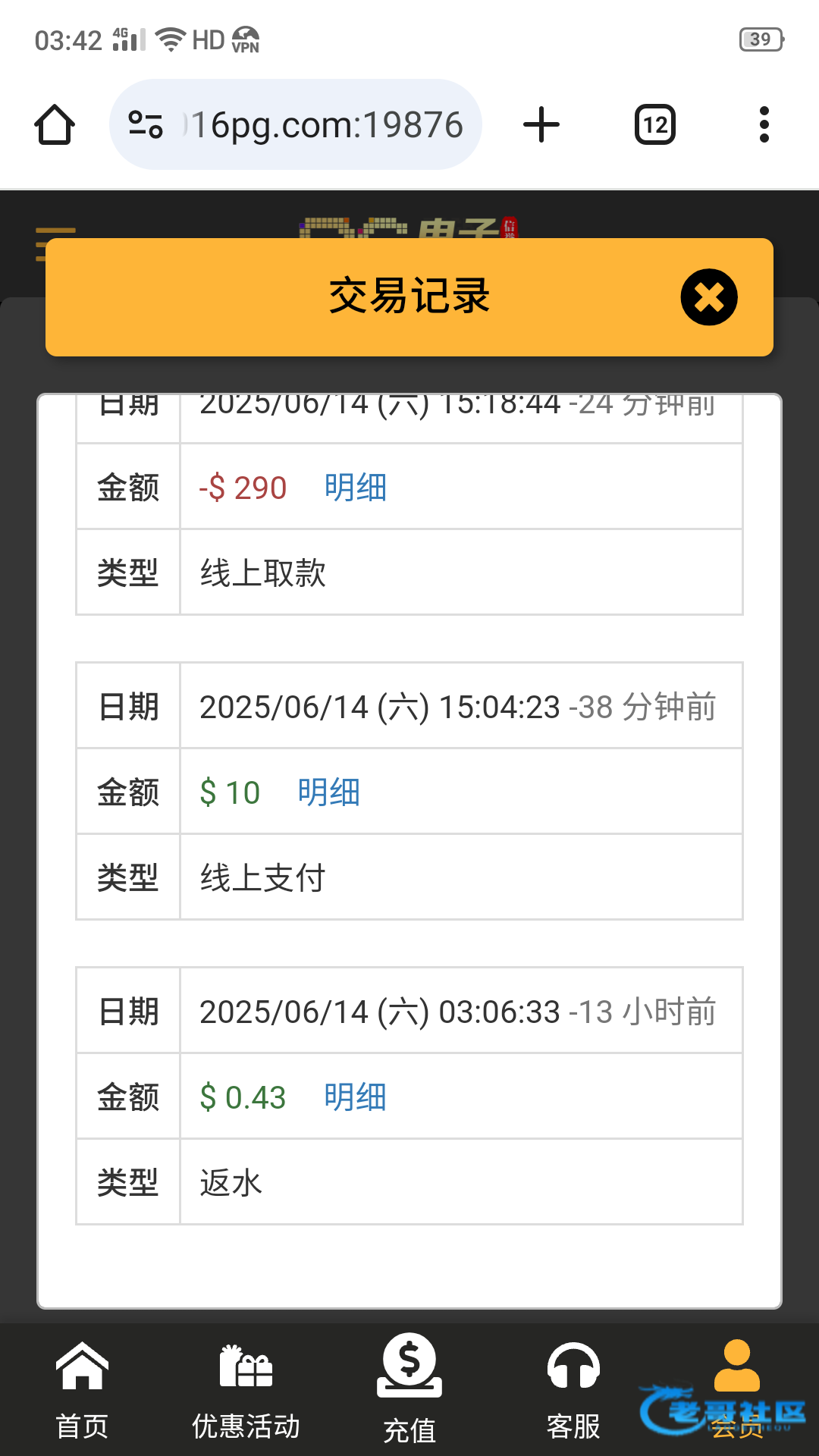Screen dimensions: 819x1456
Task: Edit the browser address bar URL
Action: tap(296, 124)
